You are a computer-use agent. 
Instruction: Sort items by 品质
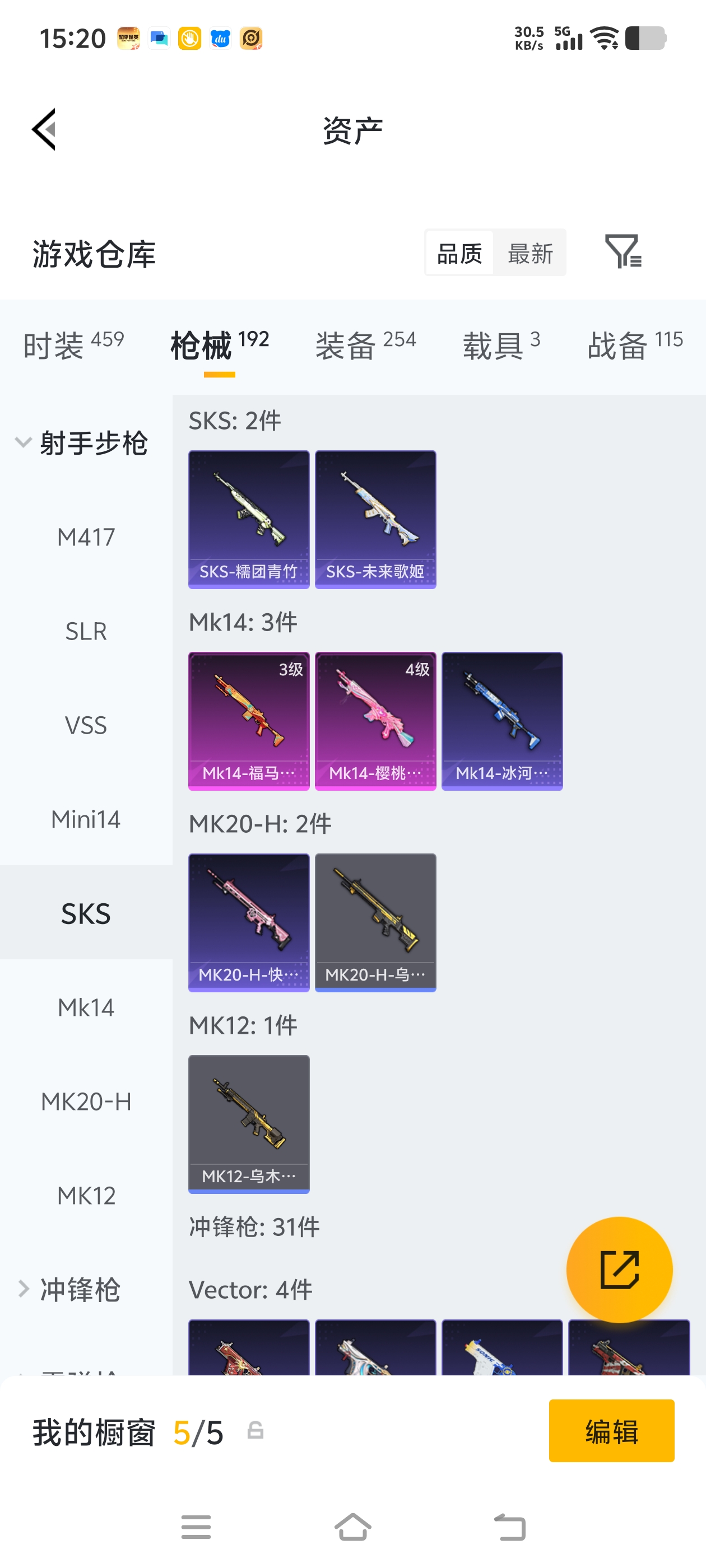459,253
